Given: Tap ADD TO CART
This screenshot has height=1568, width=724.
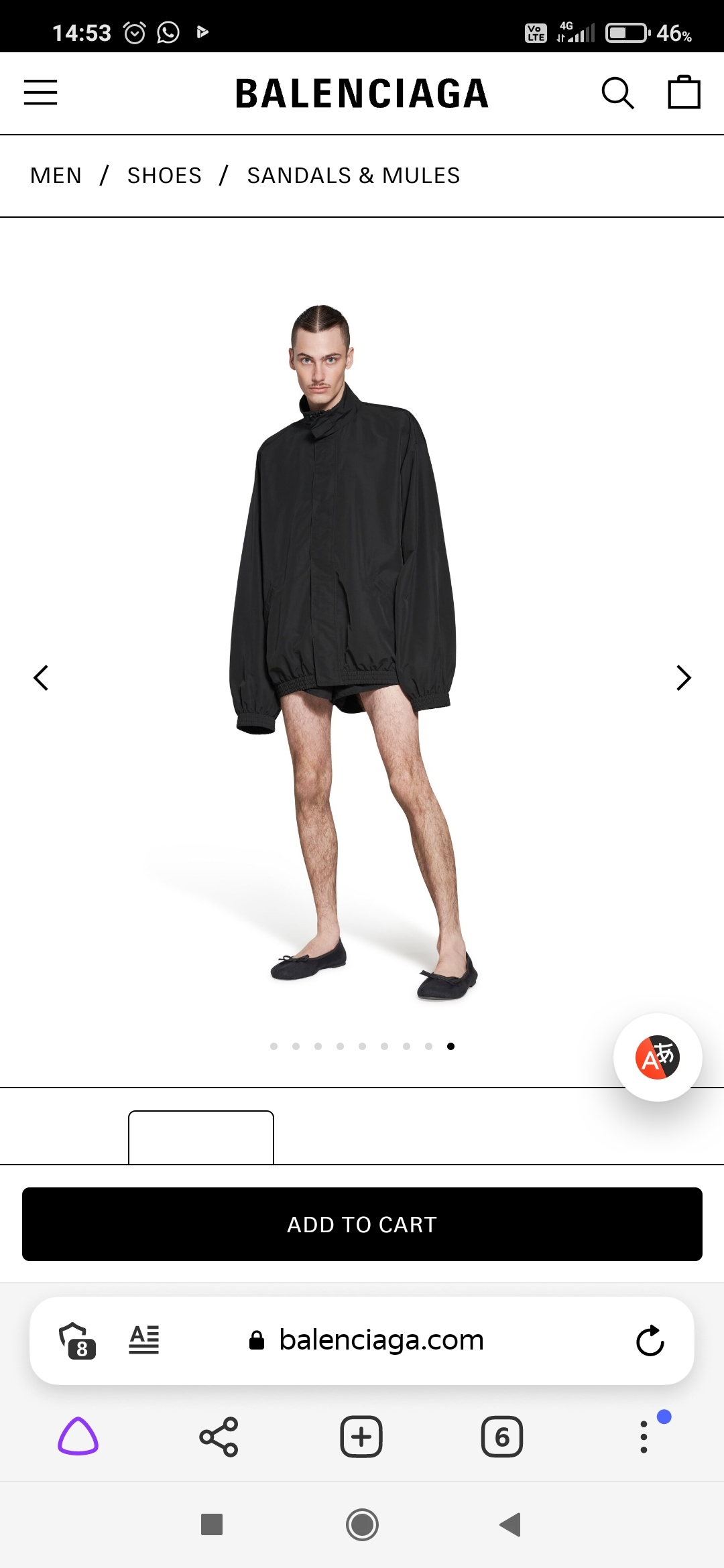Looking at the screenshot, I should [x=362, y=1224].
